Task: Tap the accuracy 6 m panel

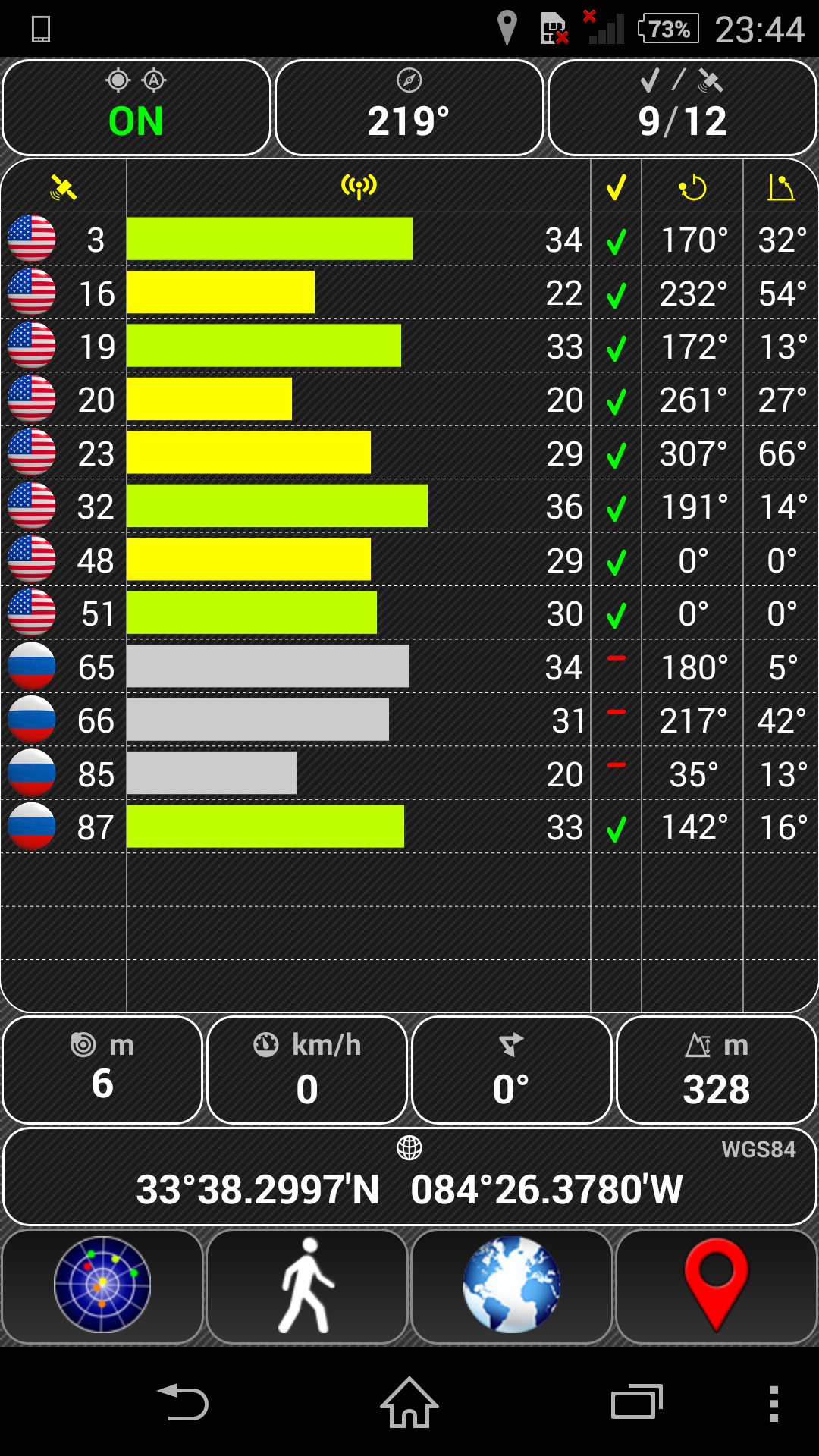Action: tap(102, 1070)
